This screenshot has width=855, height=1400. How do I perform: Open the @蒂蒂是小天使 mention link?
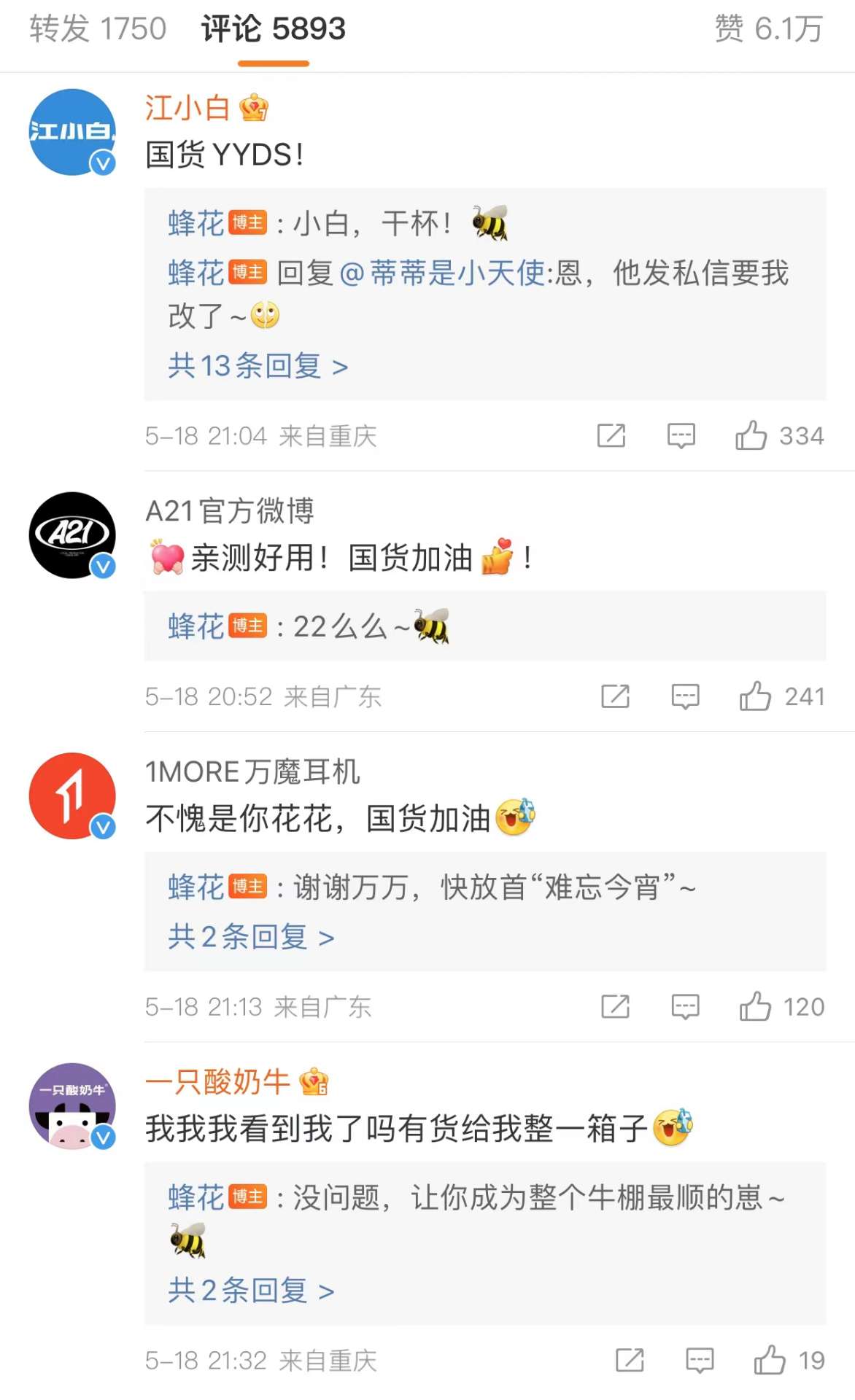[x=443, y=273]
